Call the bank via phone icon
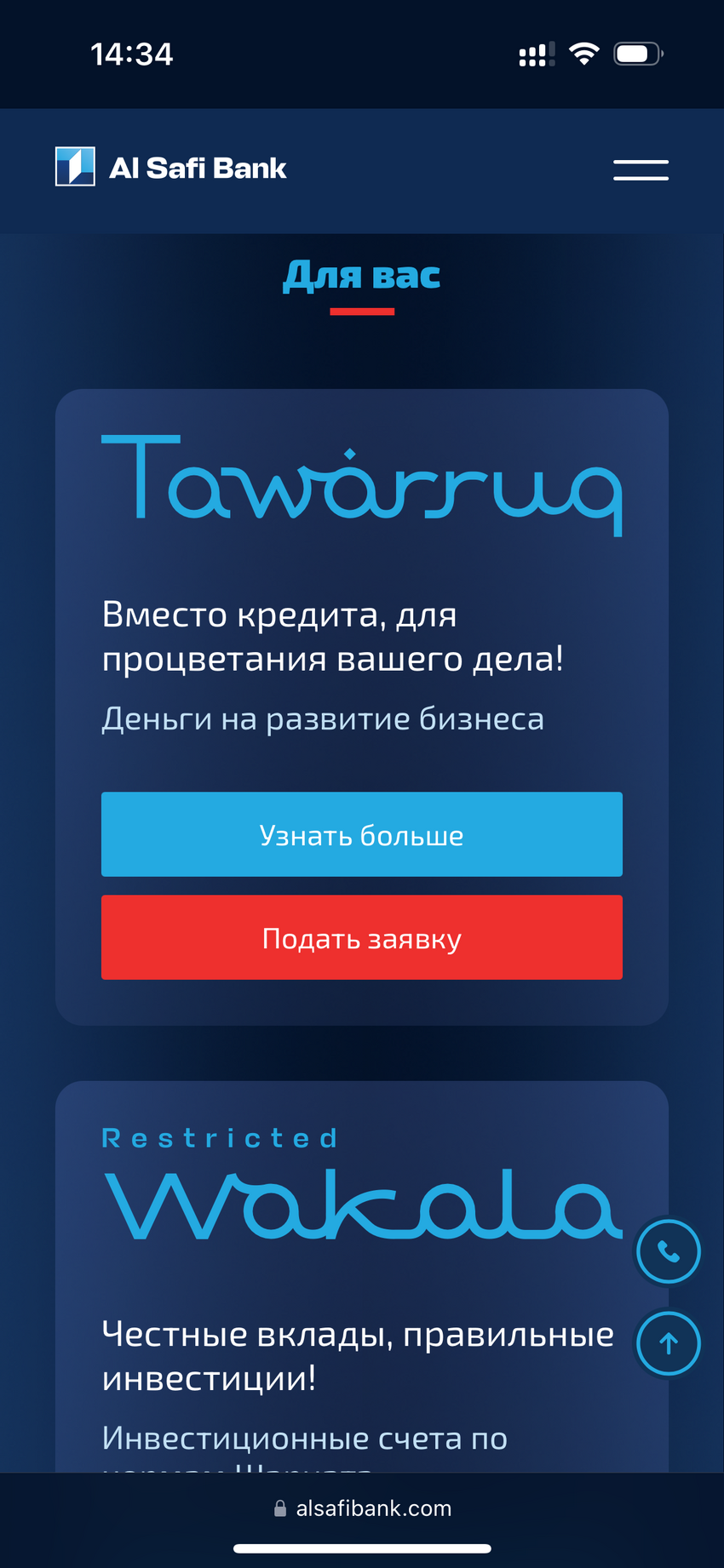 click(x=669, y=1251)
